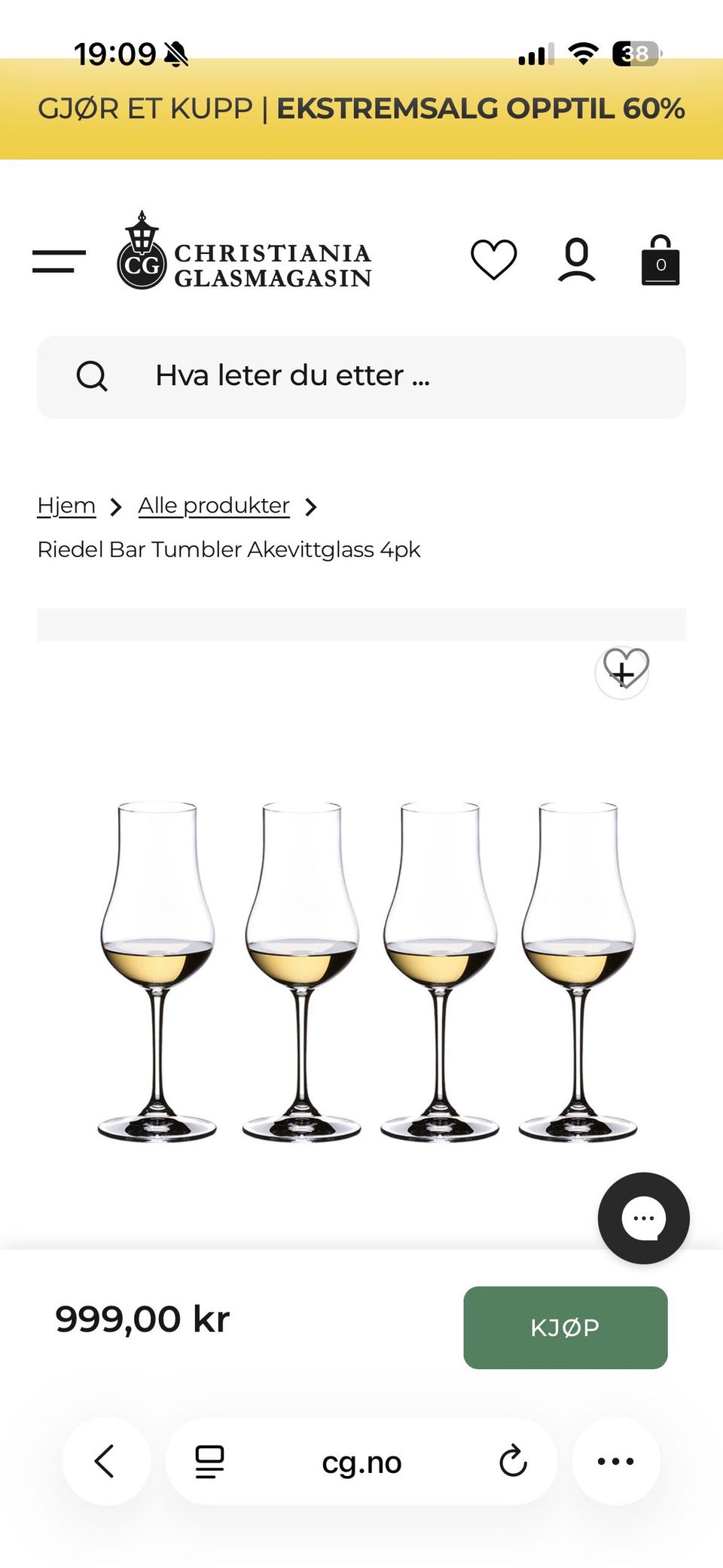The width and height of the screenshot is (723, 1568).
Task: Open the account profile icon
Action: (x=576, y=260)
